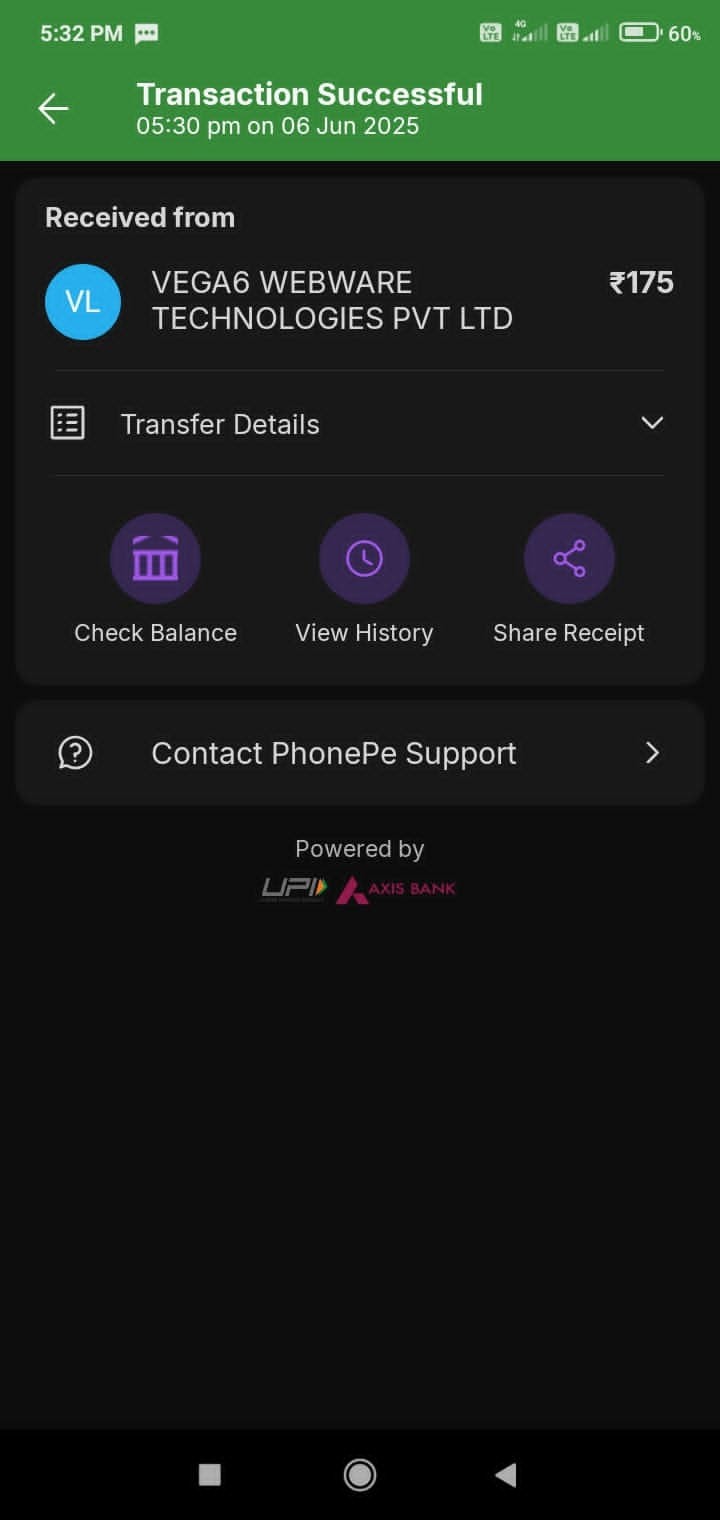Open the VEGA6 WEBWARE TECHNOLOGIES sender entry
Screen dimensions: 720x1520
coord(330,300)
